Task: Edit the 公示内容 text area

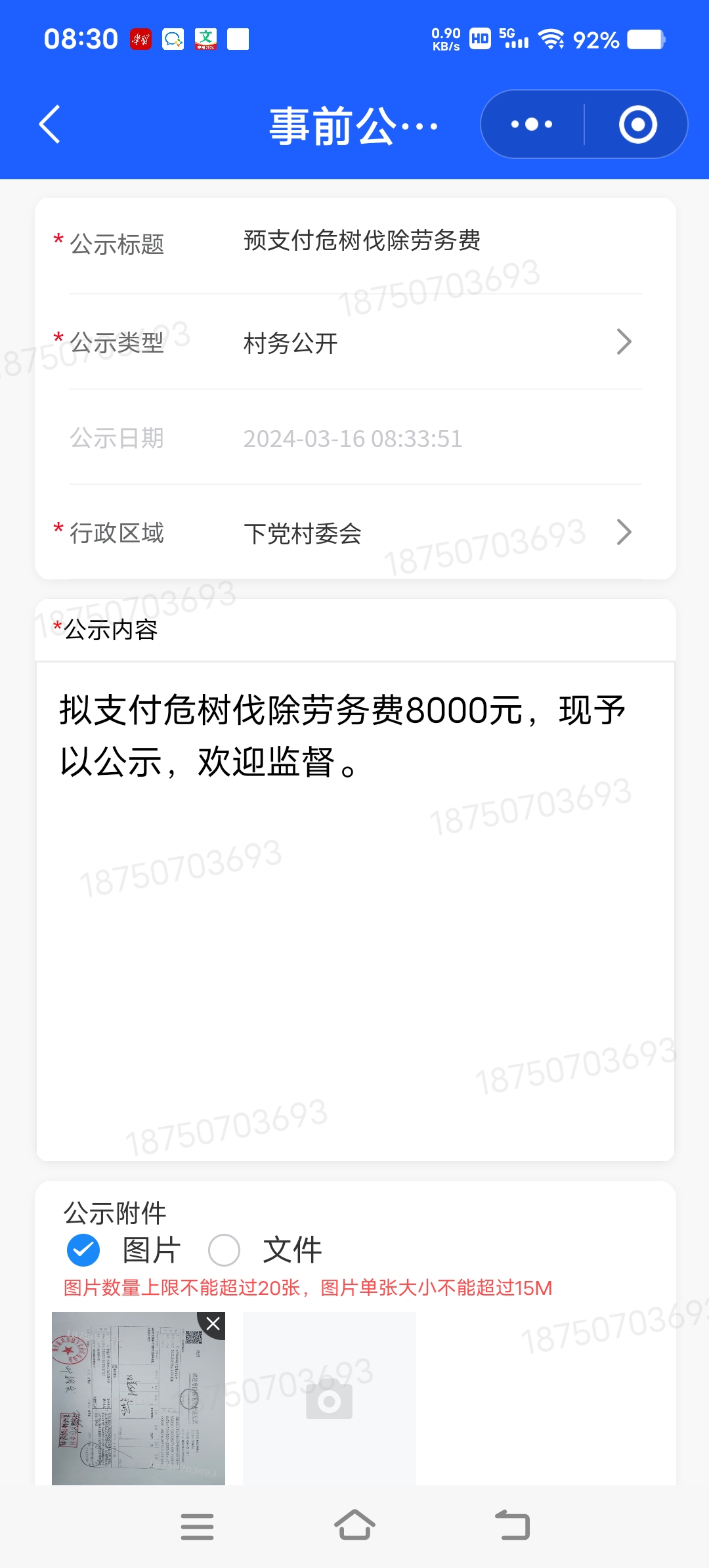Action: [355, 911]
